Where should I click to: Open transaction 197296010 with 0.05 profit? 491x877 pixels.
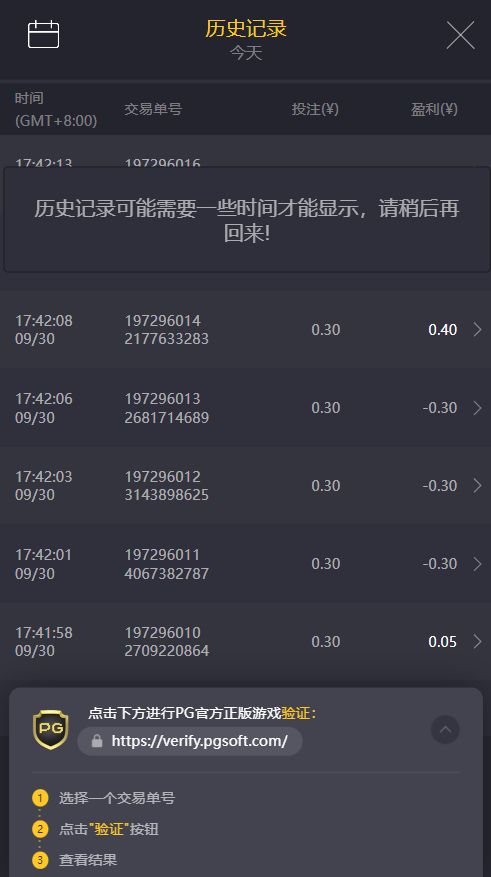coord(246,642)
